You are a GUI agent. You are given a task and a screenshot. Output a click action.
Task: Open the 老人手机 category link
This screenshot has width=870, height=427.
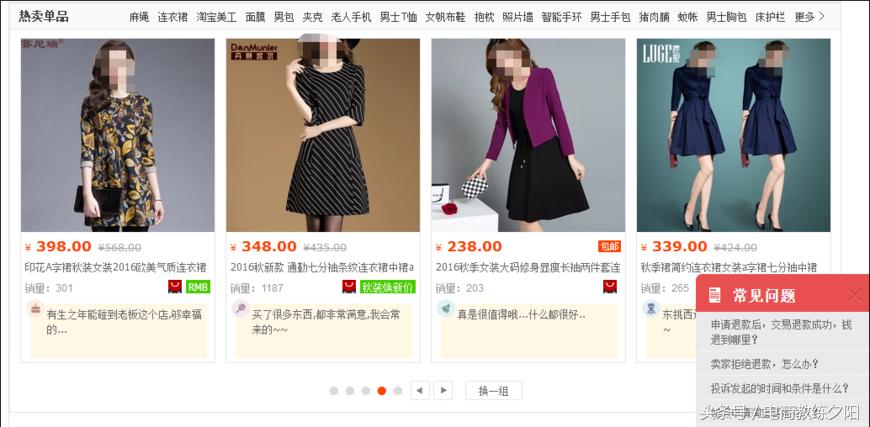click(351, 17)
